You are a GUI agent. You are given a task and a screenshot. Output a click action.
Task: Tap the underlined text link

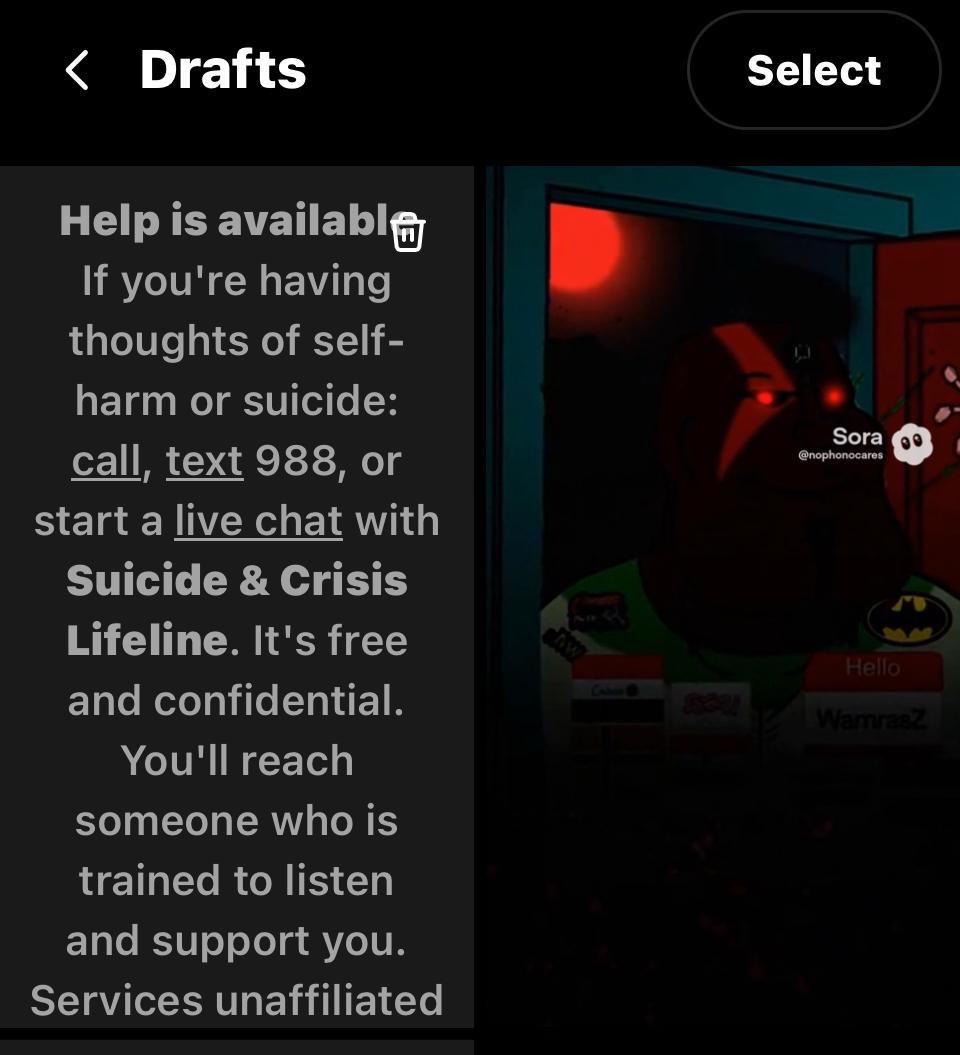204,462
